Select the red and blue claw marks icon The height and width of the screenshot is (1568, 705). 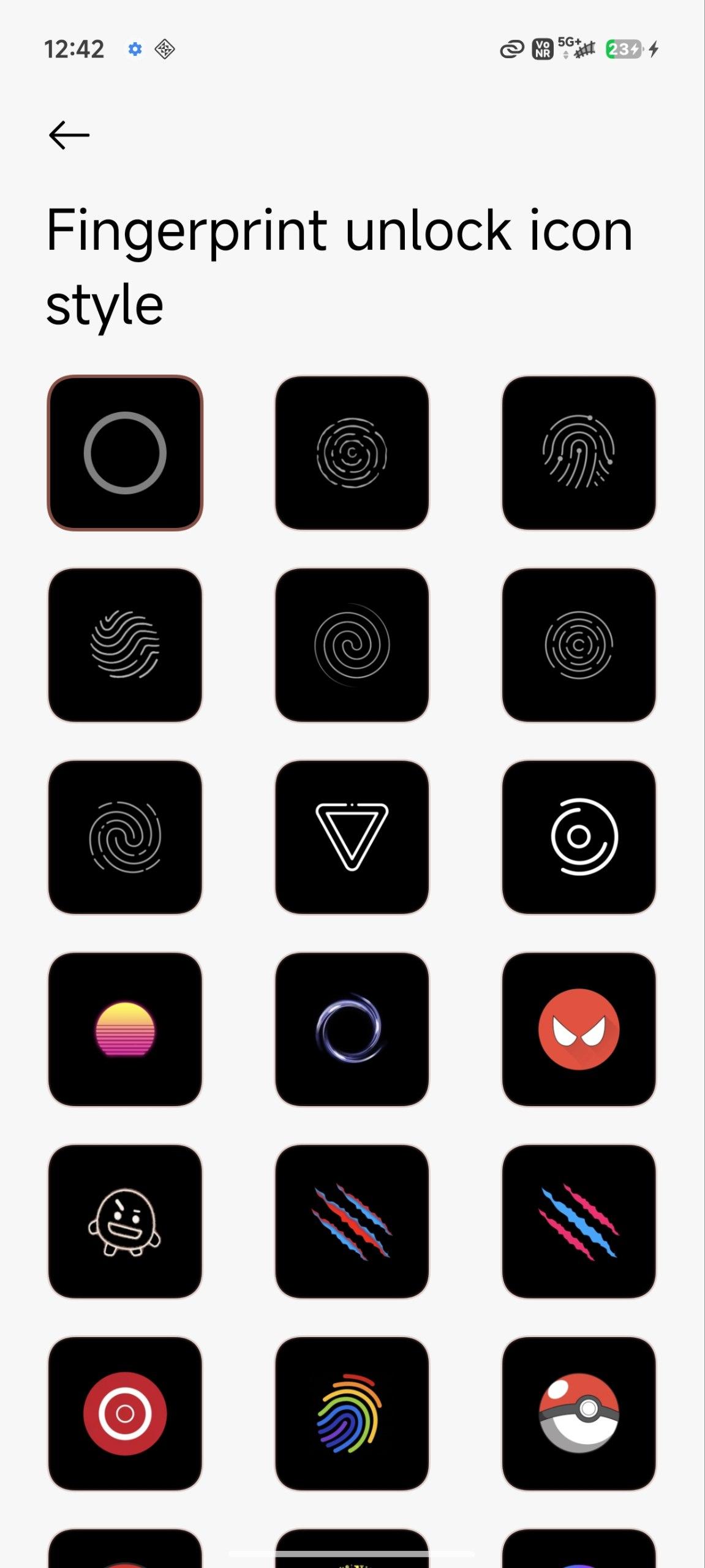(x=352, y=1221)
